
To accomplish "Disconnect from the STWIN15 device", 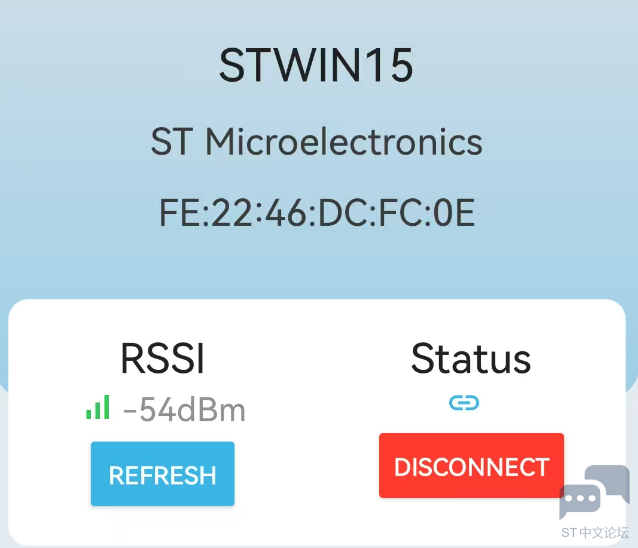I will [471, 466].
